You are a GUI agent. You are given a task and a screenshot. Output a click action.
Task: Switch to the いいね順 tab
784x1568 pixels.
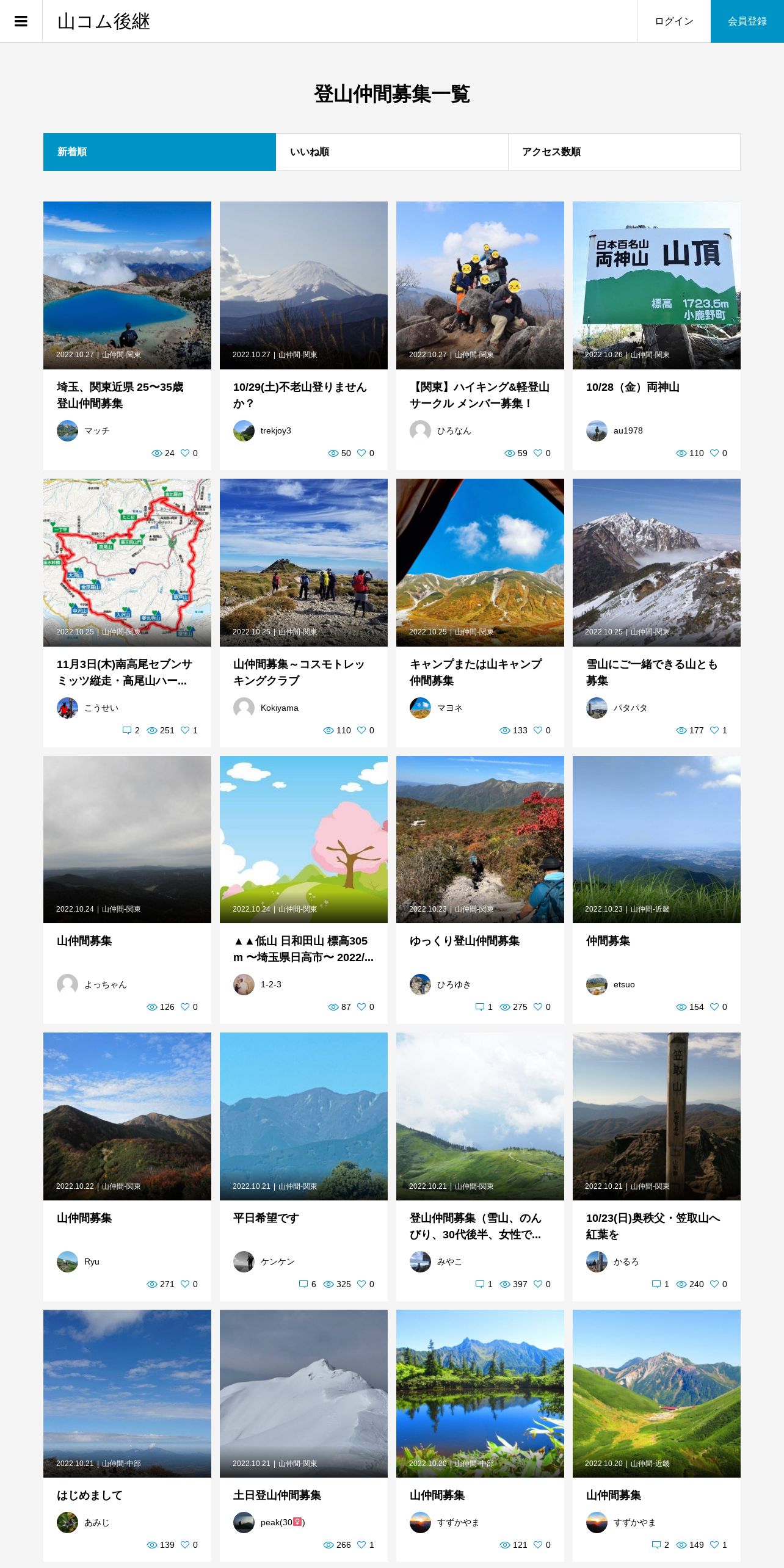point(391,152)
